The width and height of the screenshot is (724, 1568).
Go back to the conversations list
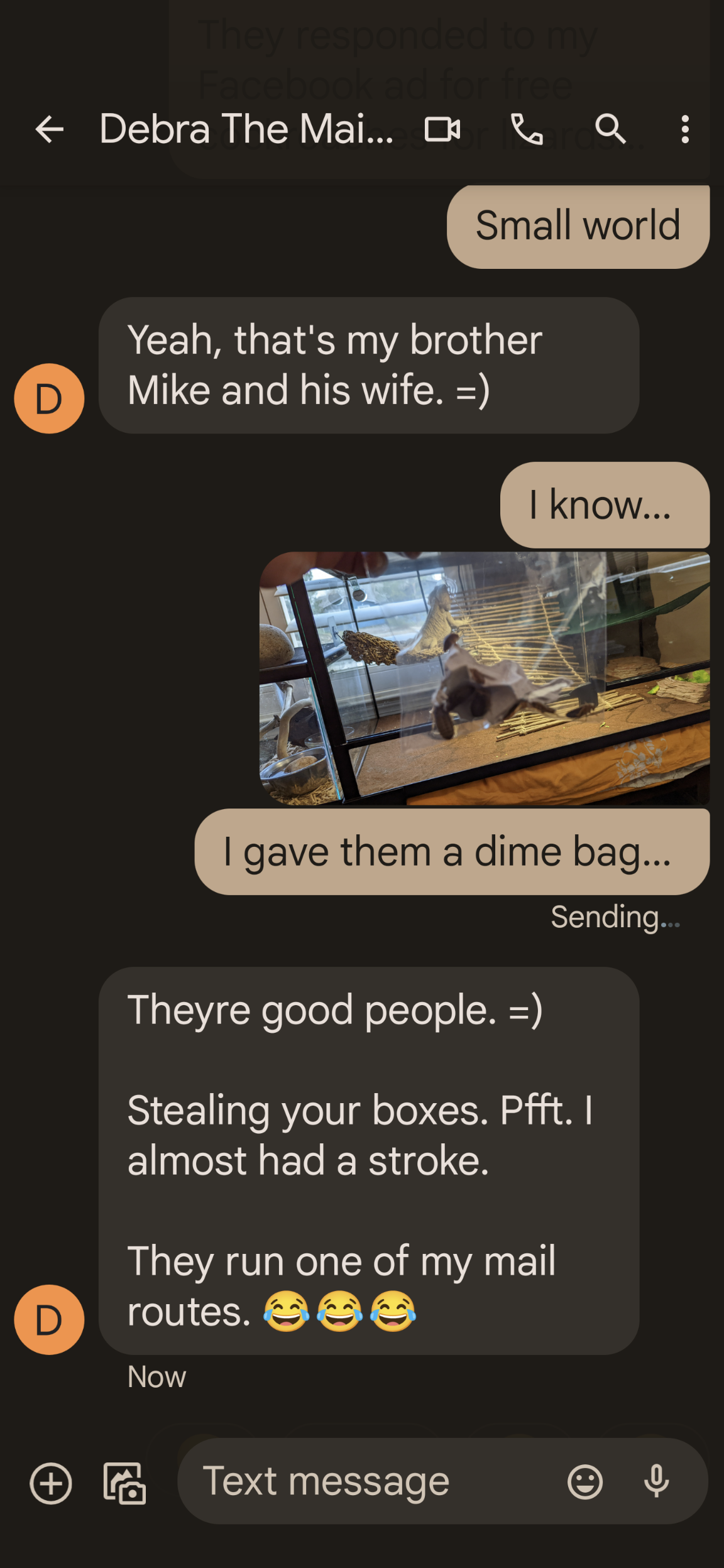point(49,129)
